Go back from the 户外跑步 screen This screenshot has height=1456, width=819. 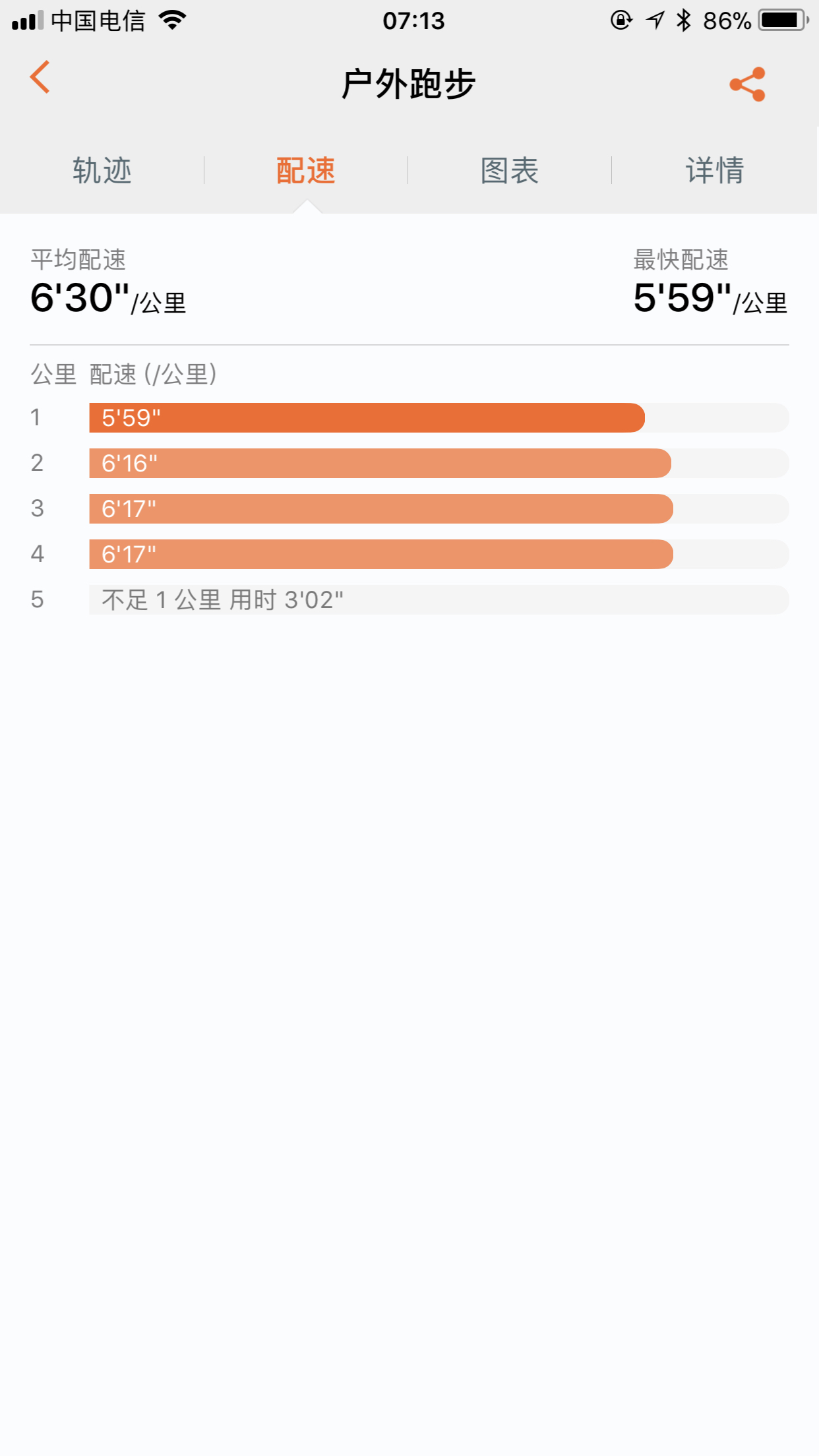coord(40,78)
